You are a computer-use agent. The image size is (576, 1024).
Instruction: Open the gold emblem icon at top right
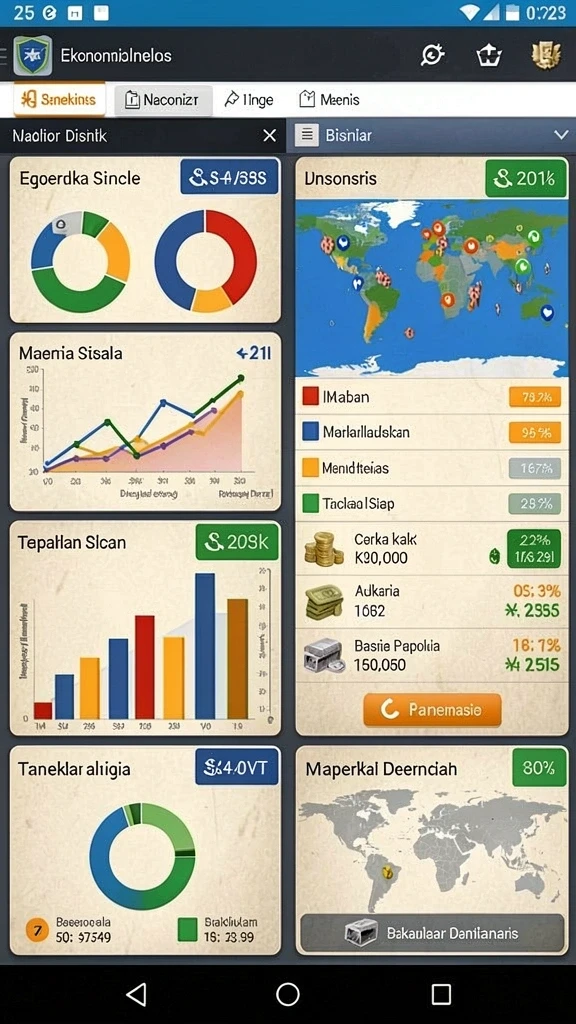547,55
